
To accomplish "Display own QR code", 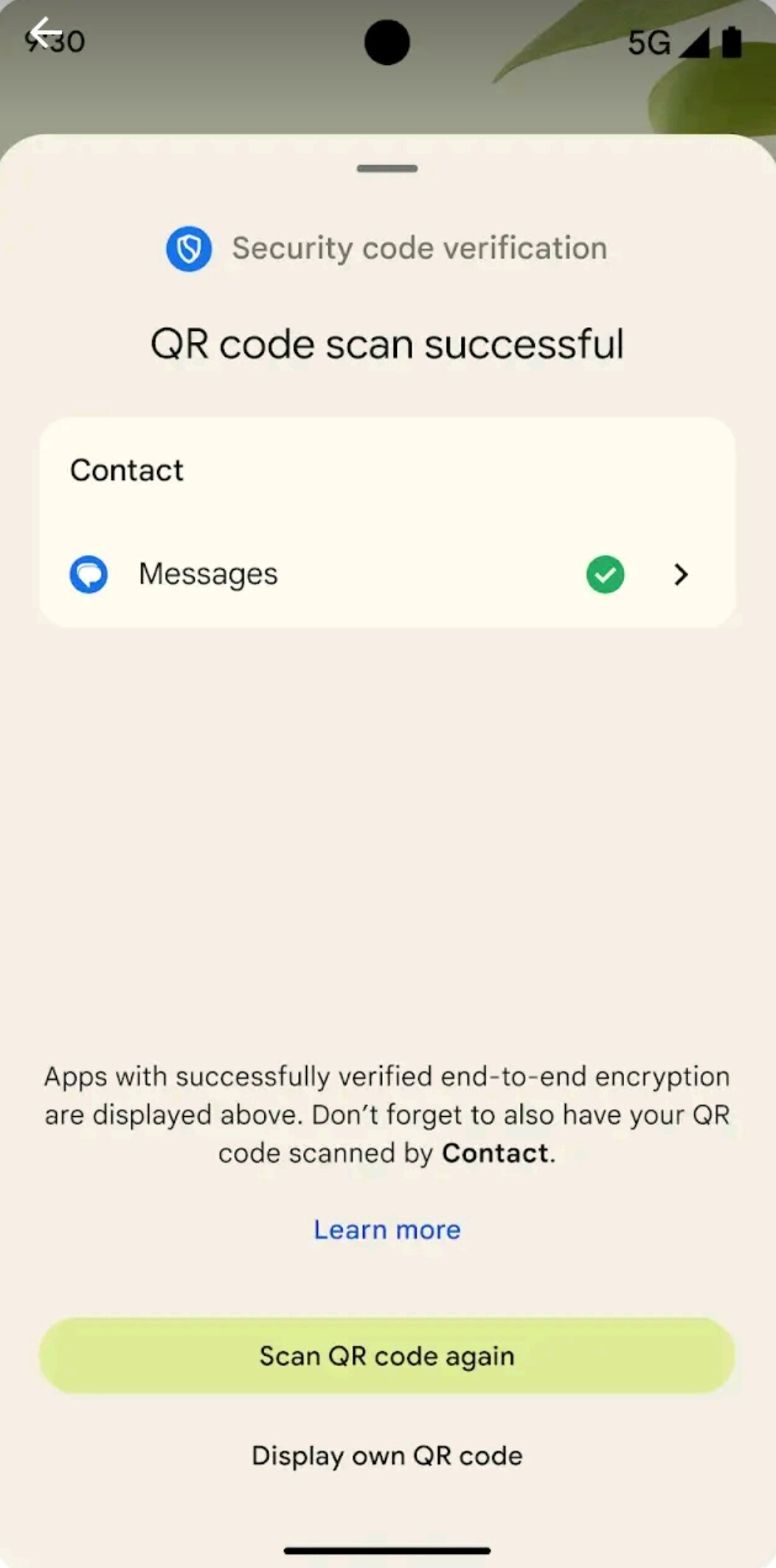I will tap(387, 1456).
